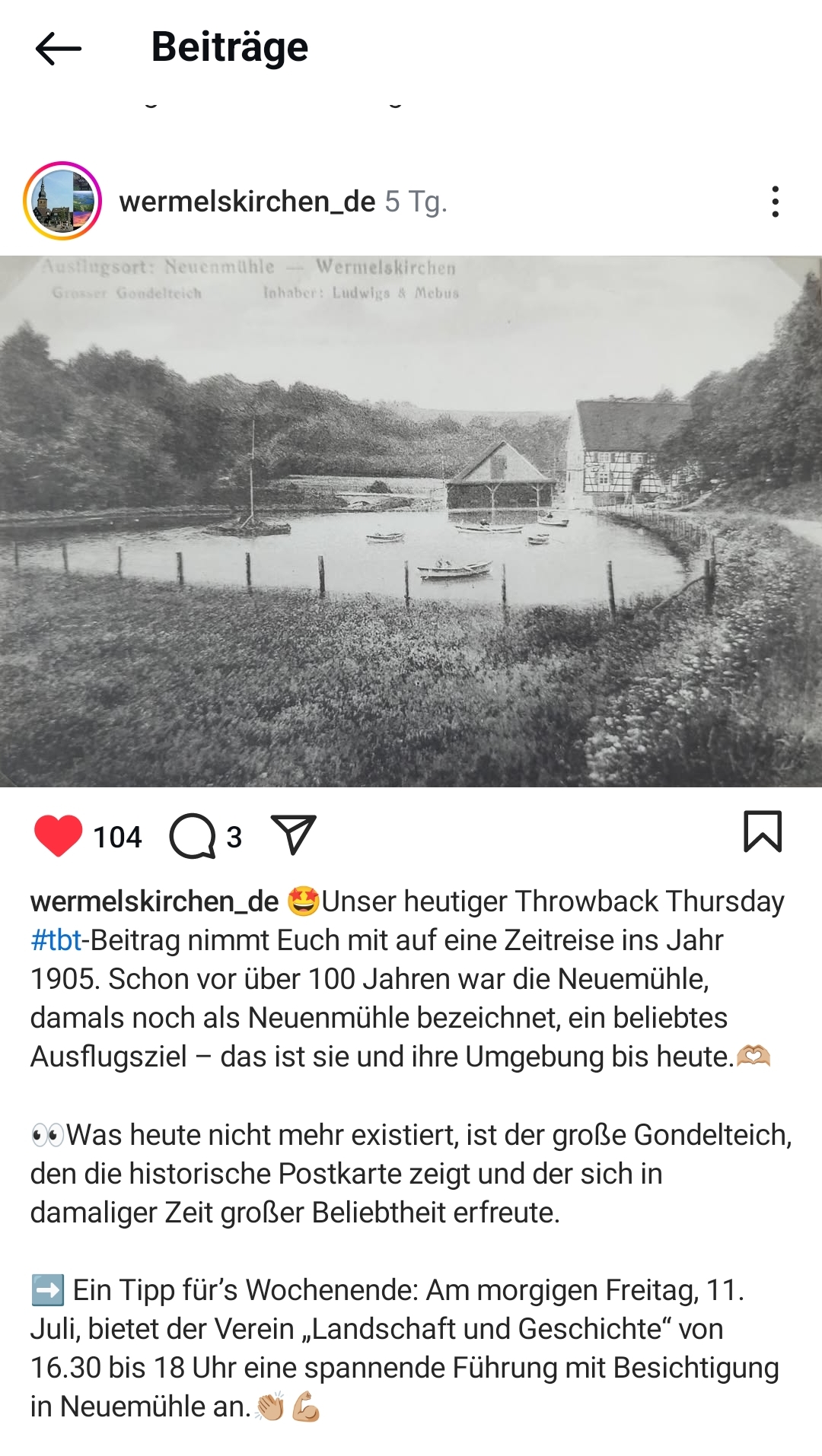
Task: View the list of 104 likes
Action: tap(117, 837)
